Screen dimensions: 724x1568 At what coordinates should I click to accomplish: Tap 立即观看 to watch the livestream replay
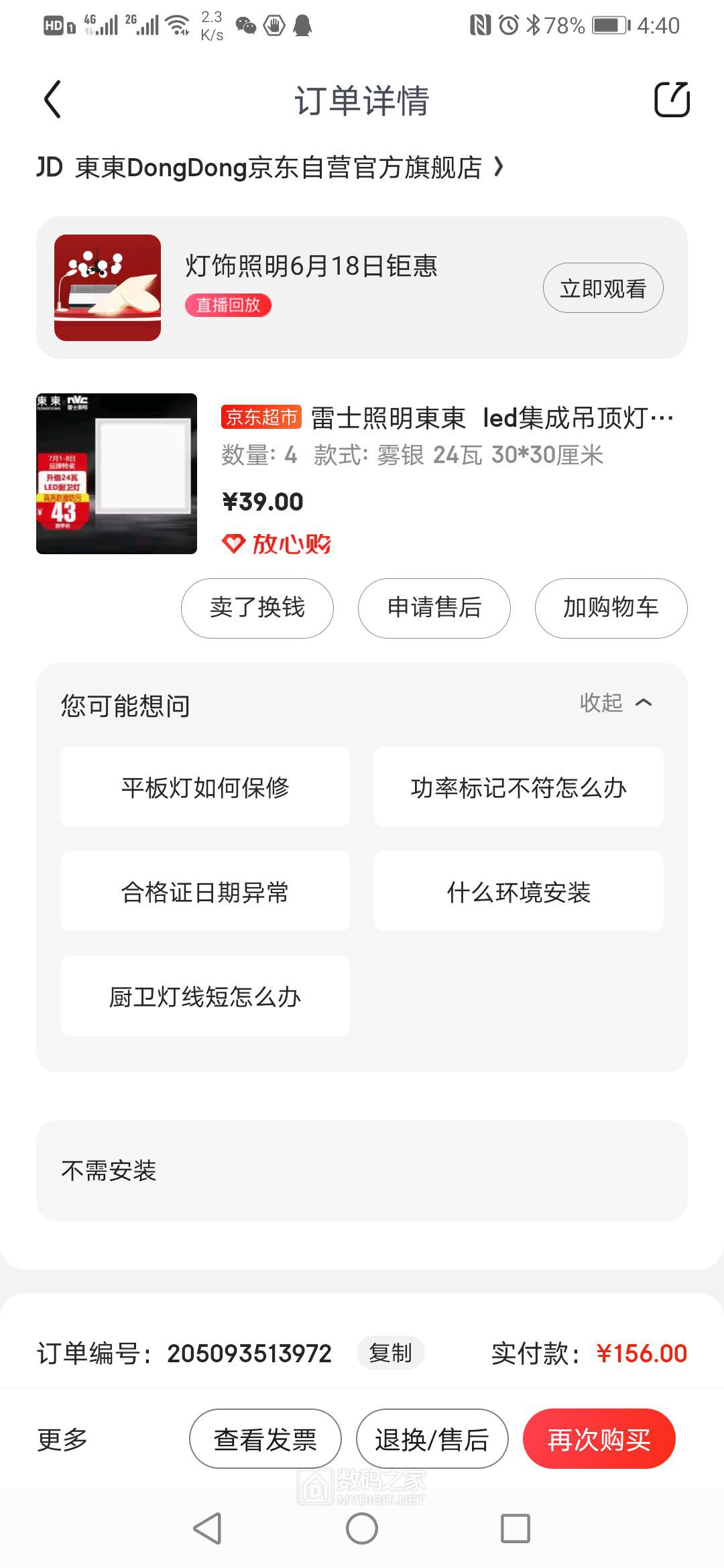pos(602,288)
